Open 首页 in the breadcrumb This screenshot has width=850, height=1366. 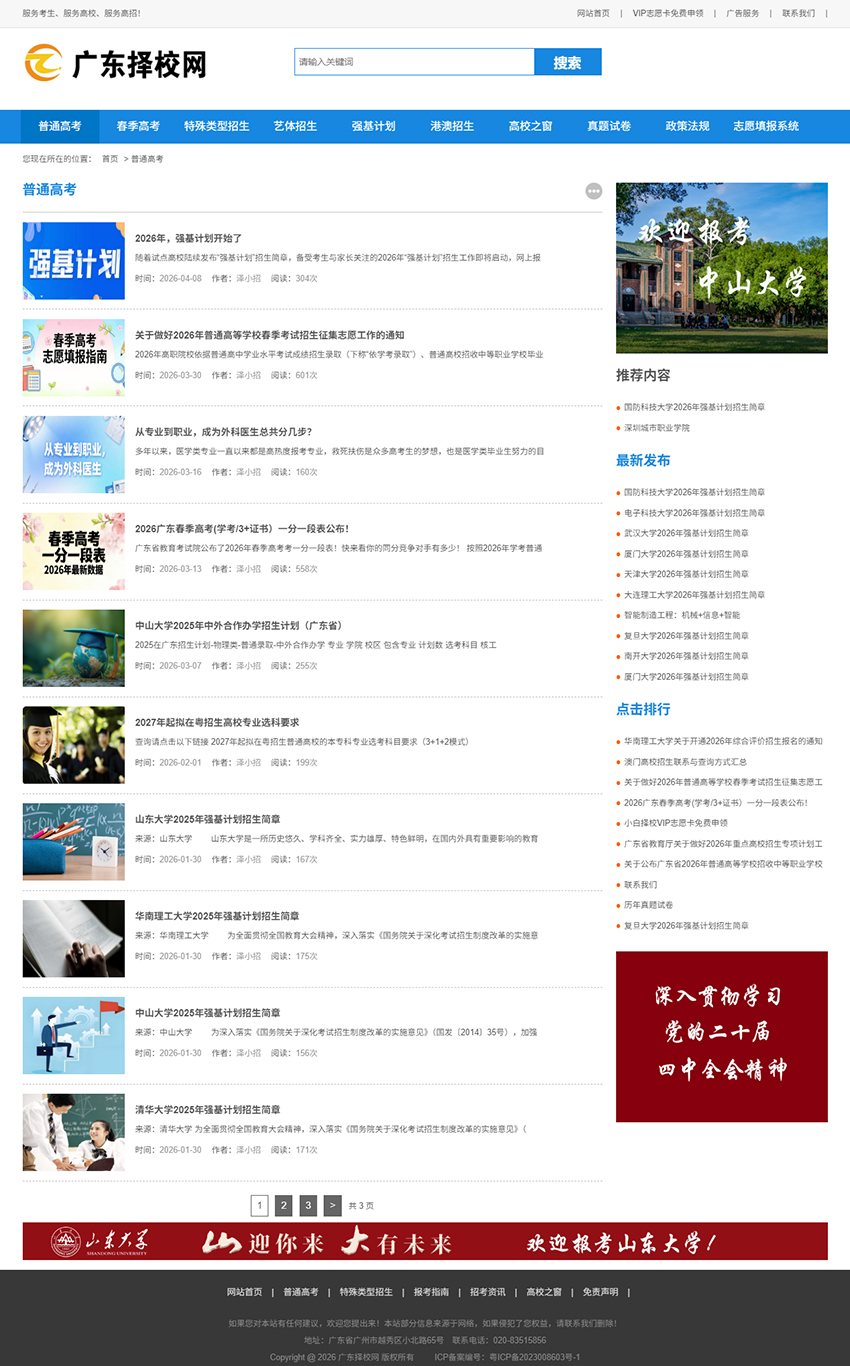click(x=110, y=159)
